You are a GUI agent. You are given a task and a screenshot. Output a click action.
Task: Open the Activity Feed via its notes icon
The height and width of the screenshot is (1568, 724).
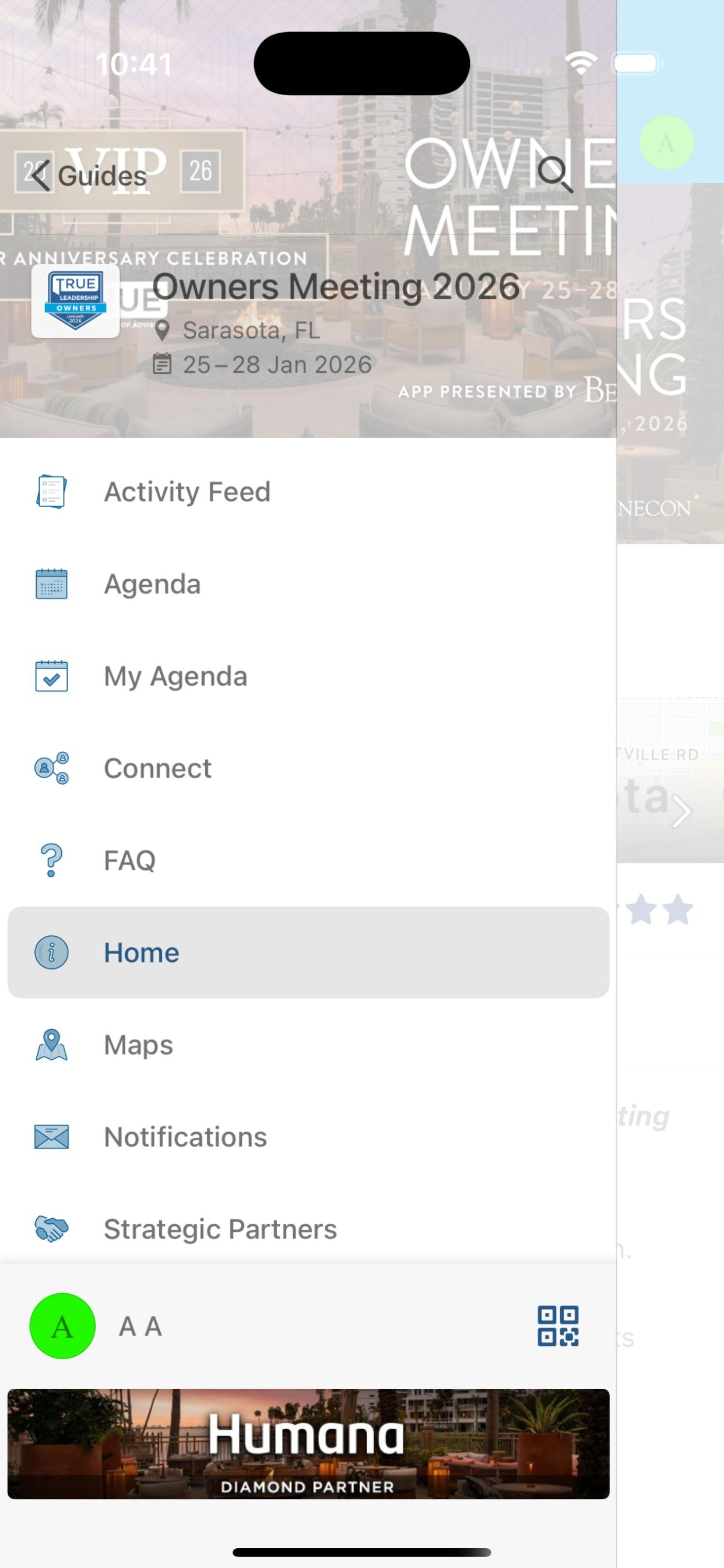51,491
